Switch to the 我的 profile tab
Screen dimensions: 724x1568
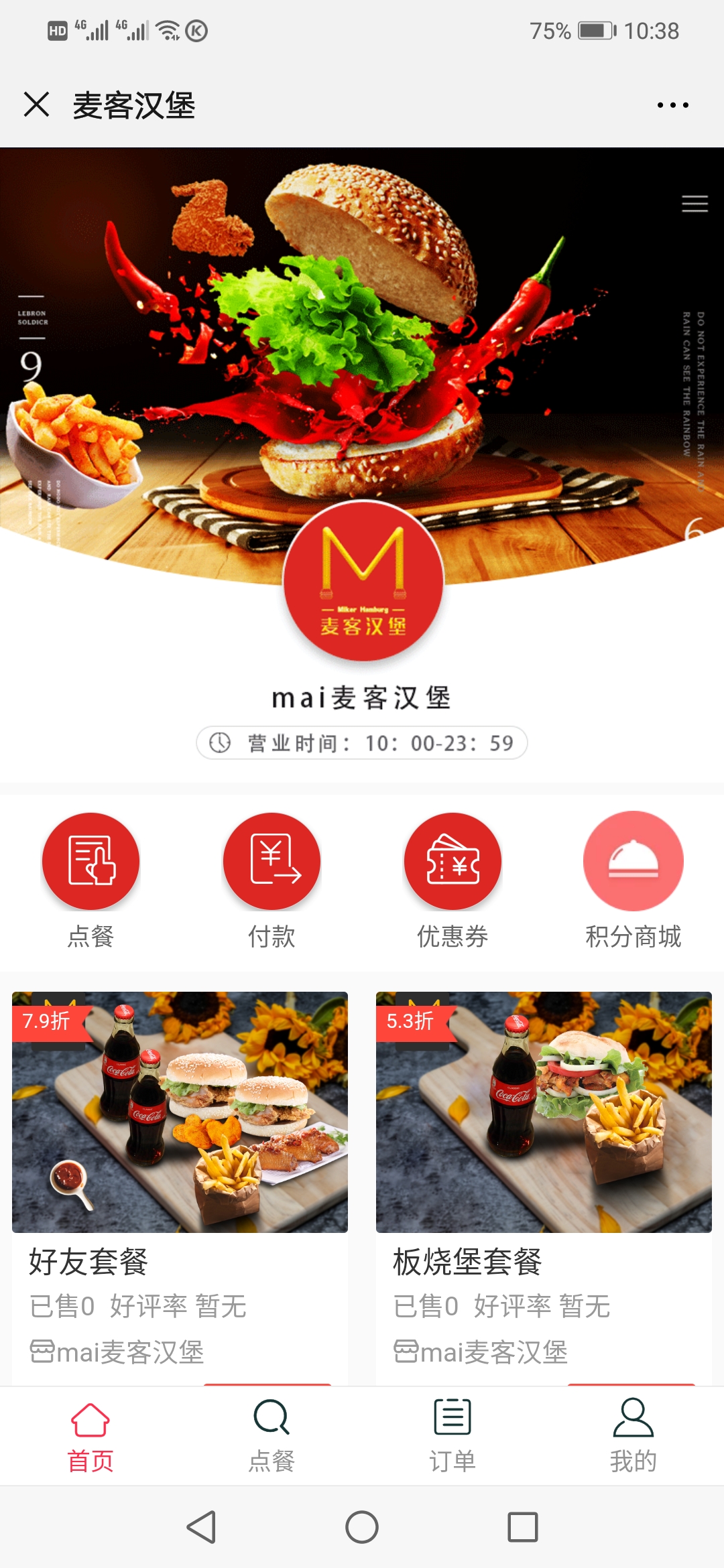[x=633, y=1435]
